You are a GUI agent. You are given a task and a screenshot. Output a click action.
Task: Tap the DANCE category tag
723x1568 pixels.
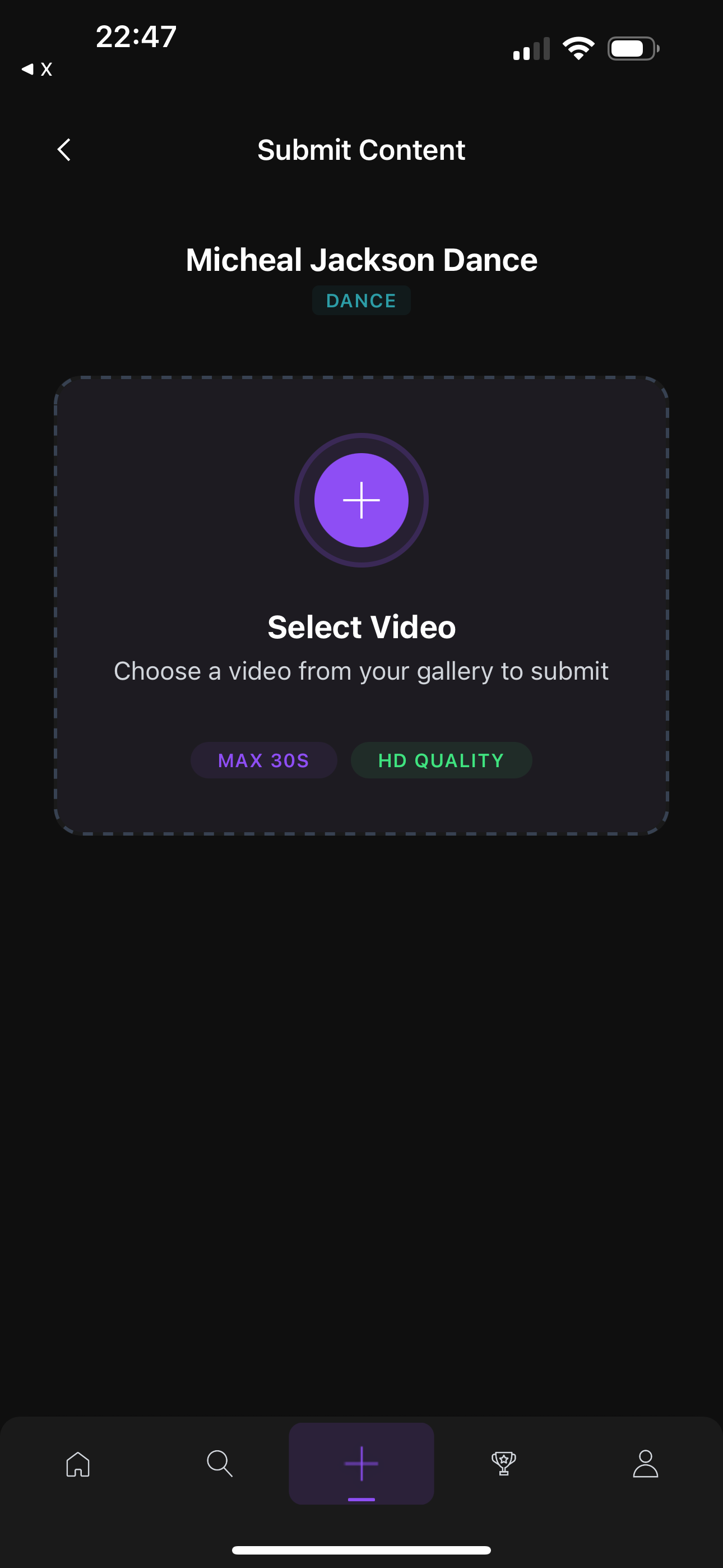coord(361,300)
